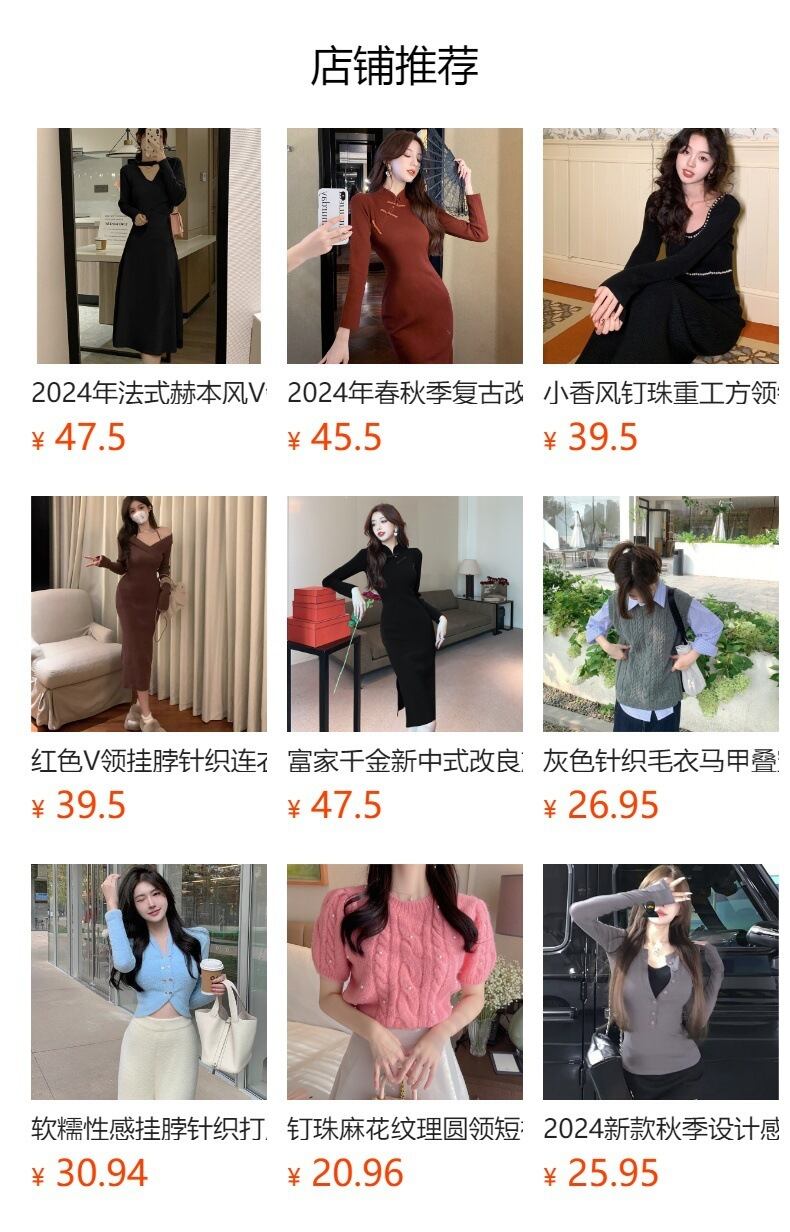Open the 软糯性感挂脖针织 blue top item
790x1232 pixels.
pyautogui.click(x=149, y=982)
